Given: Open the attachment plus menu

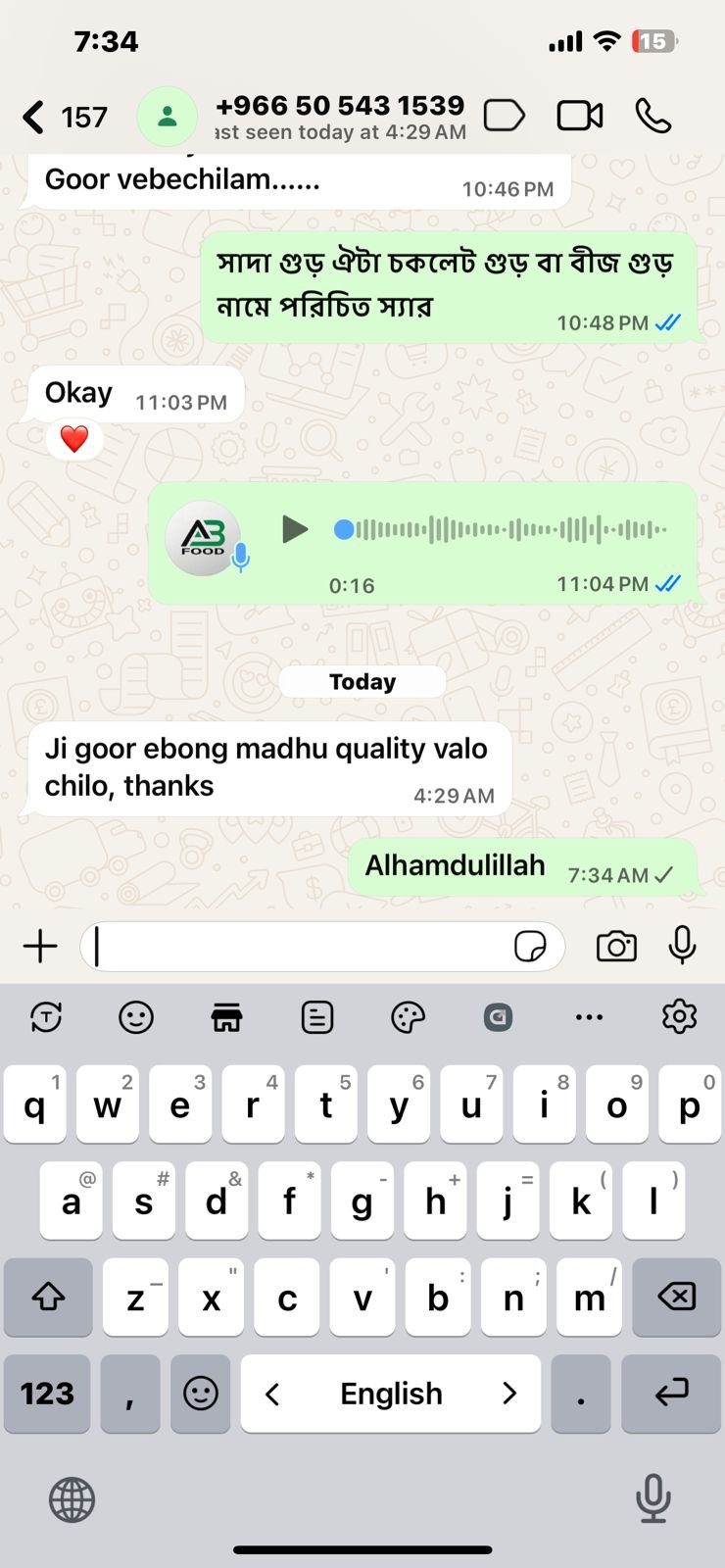Looking at the screenshot, I should 40,946.
